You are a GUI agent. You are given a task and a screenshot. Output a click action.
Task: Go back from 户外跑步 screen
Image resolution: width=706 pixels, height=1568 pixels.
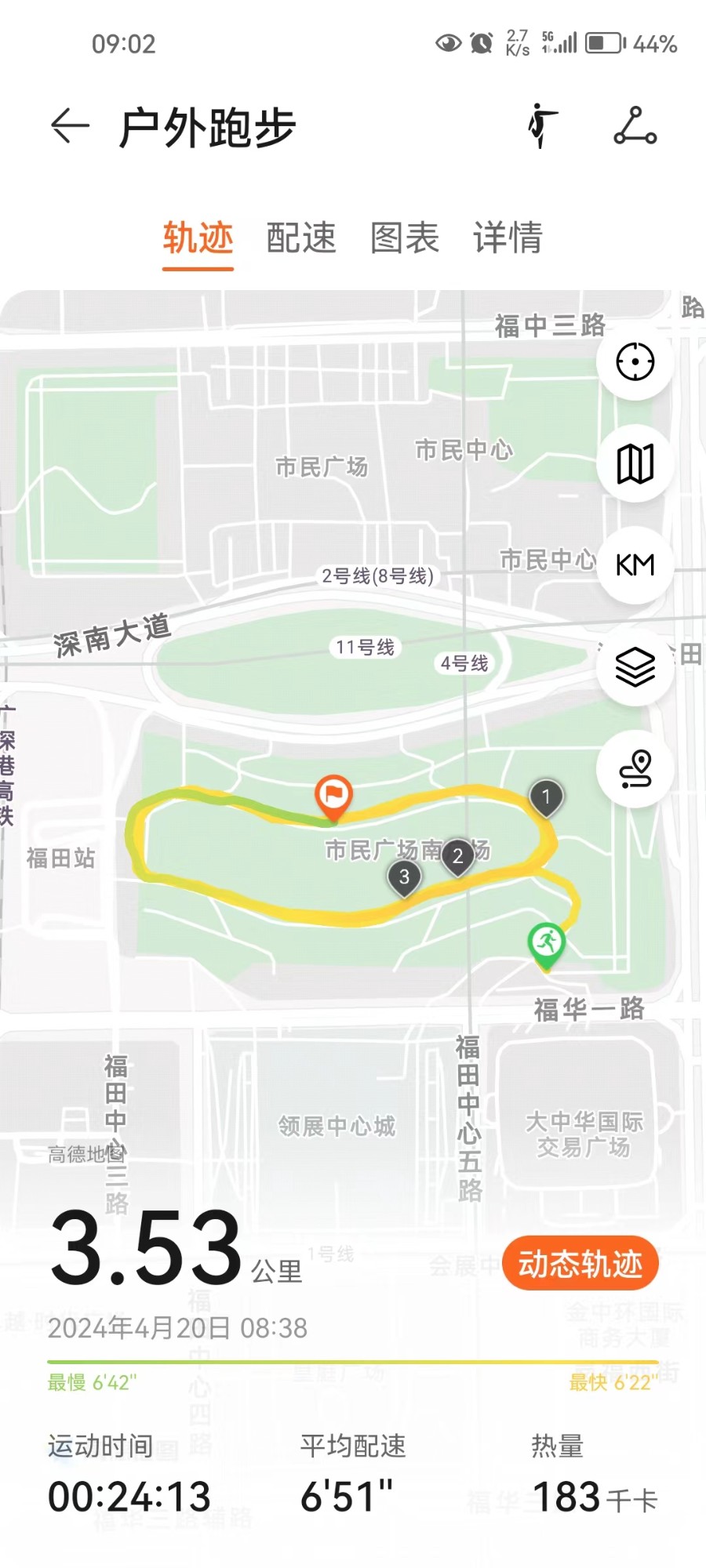pos(70,126)
